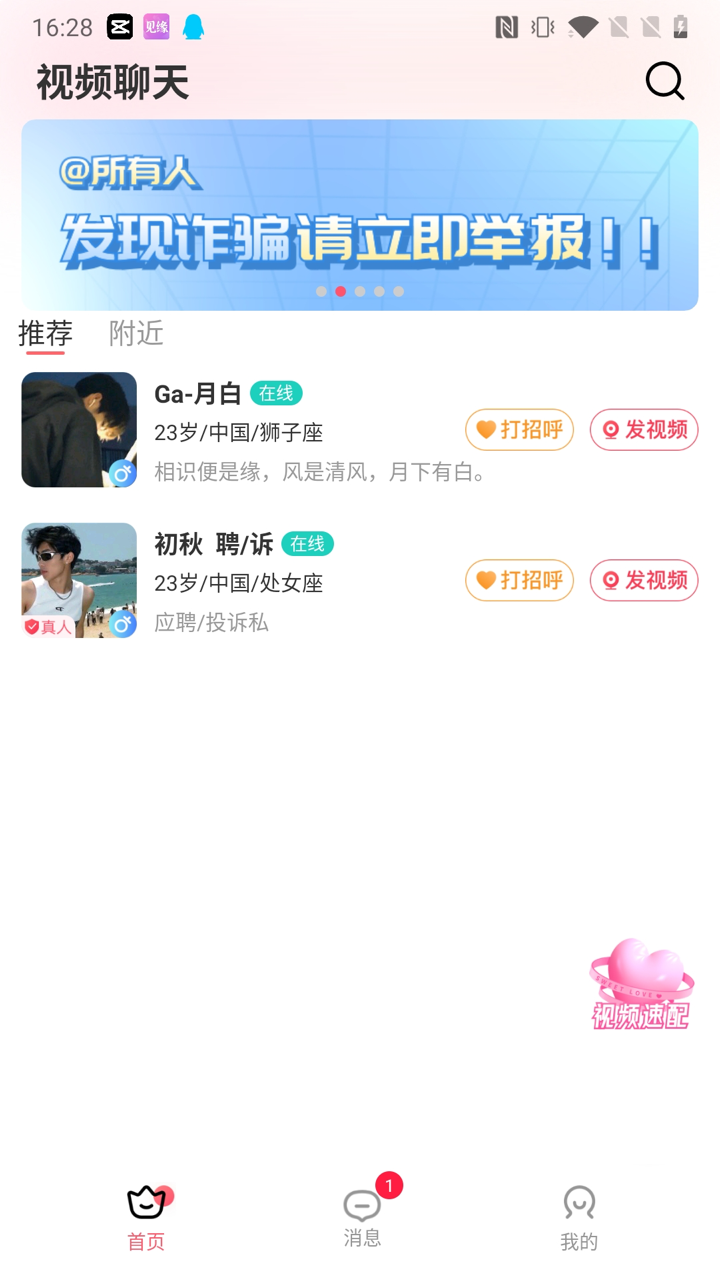The height and width of the screenshot is (1280, 720).
Task: Switch to the 附近 tab
Action: pyautogui.click(x=135, y=334)
